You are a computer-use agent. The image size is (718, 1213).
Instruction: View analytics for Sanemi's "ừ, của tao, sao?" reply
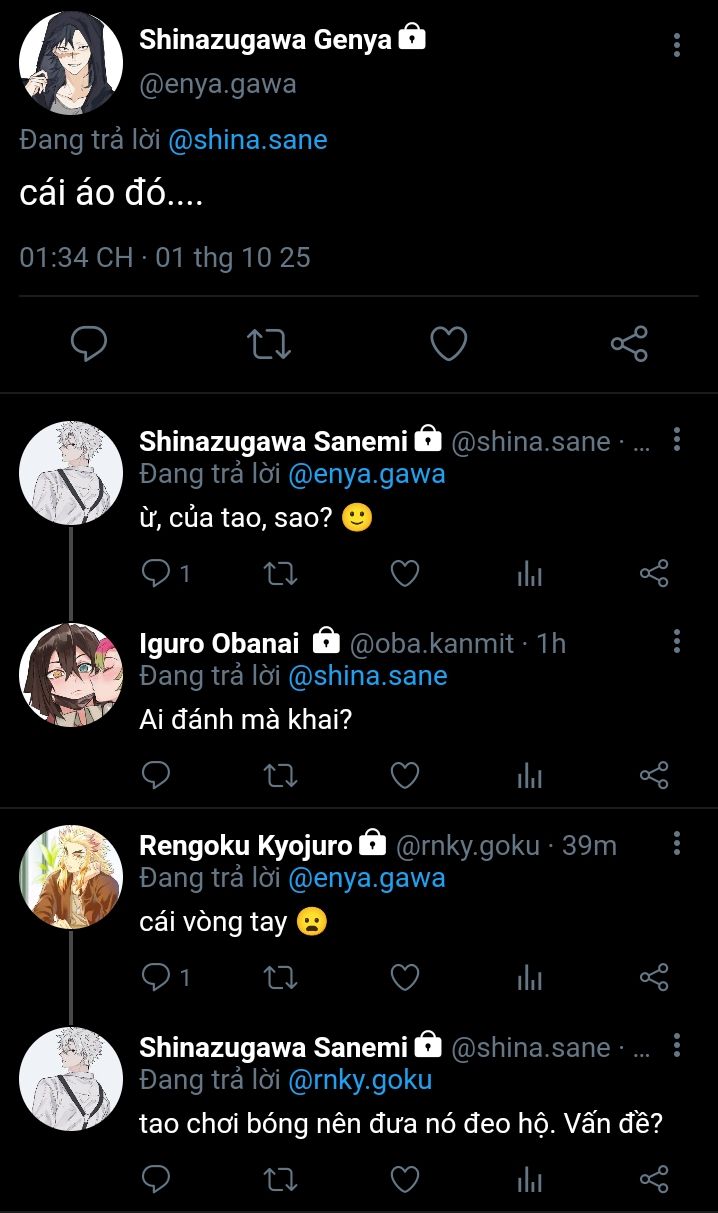point(529,573)
